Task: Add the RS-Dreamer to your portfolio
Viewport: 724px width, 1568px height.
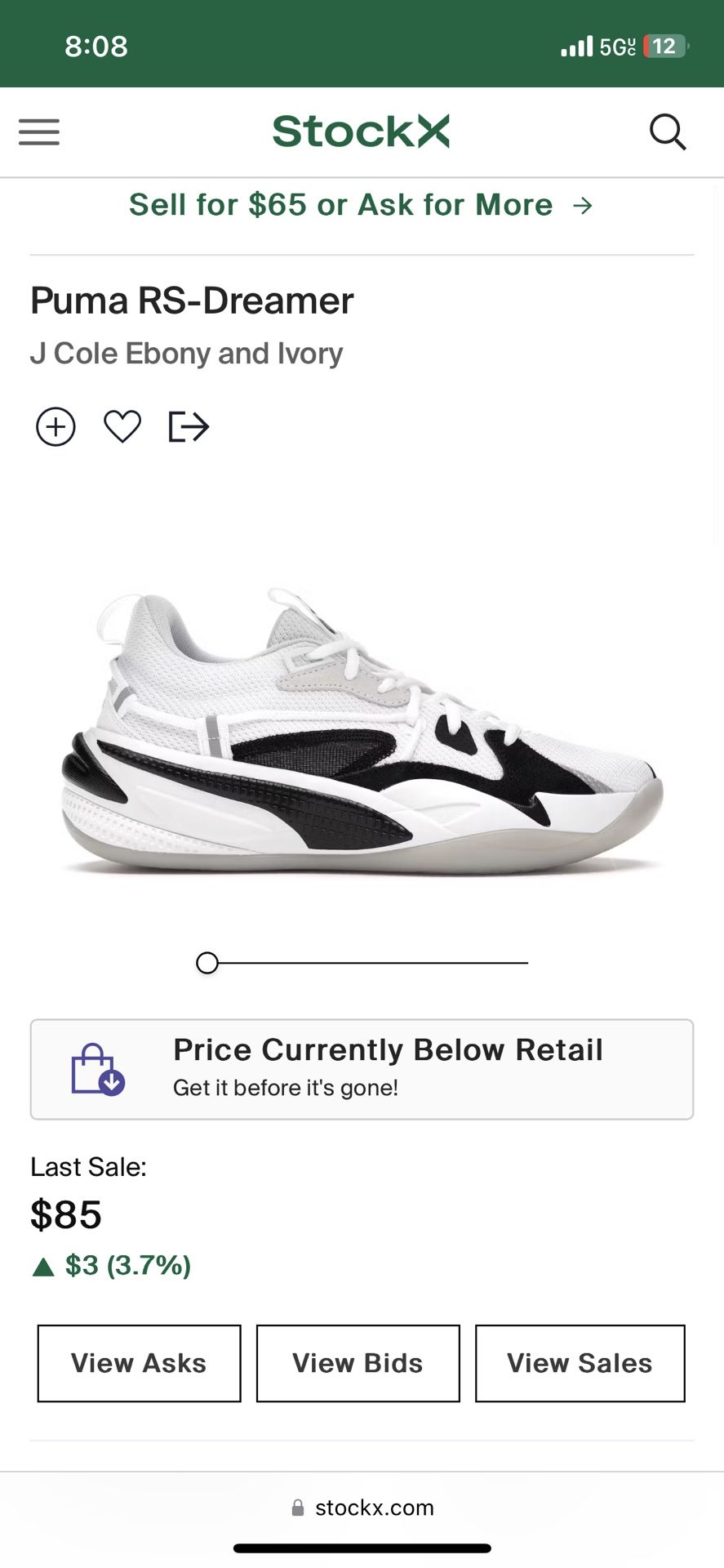Action: click(55, 426)
